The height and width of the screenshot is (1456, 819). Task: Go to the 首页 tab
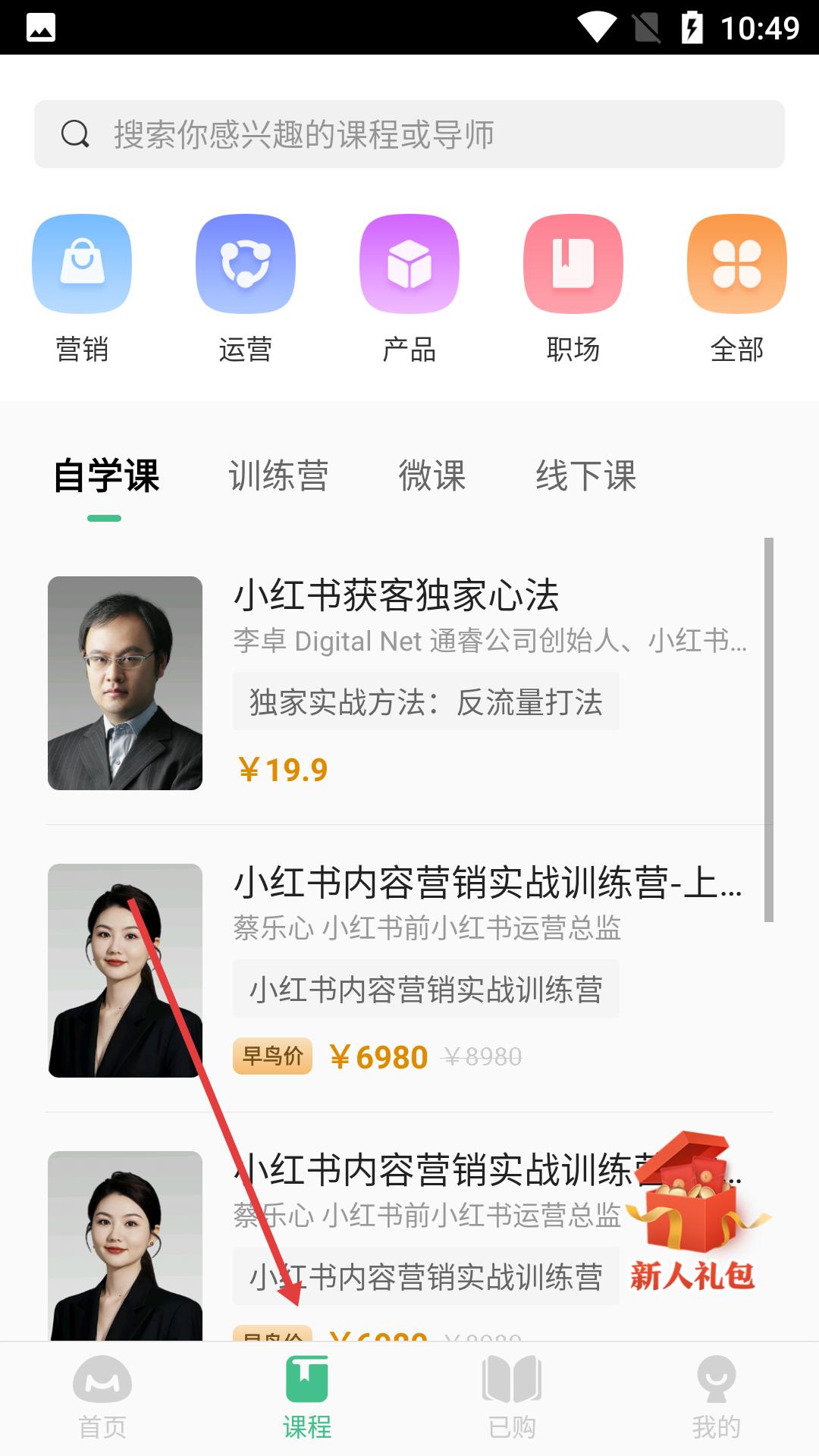(102, 1398)
